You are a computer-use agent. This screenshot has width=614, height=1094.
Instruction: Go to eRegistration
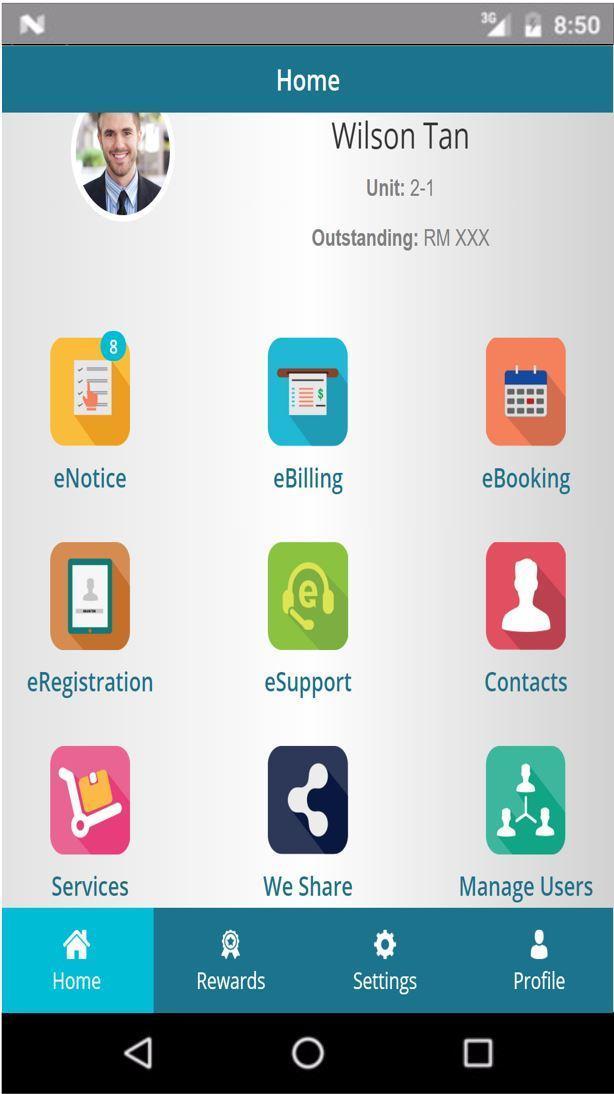[90, 596]
